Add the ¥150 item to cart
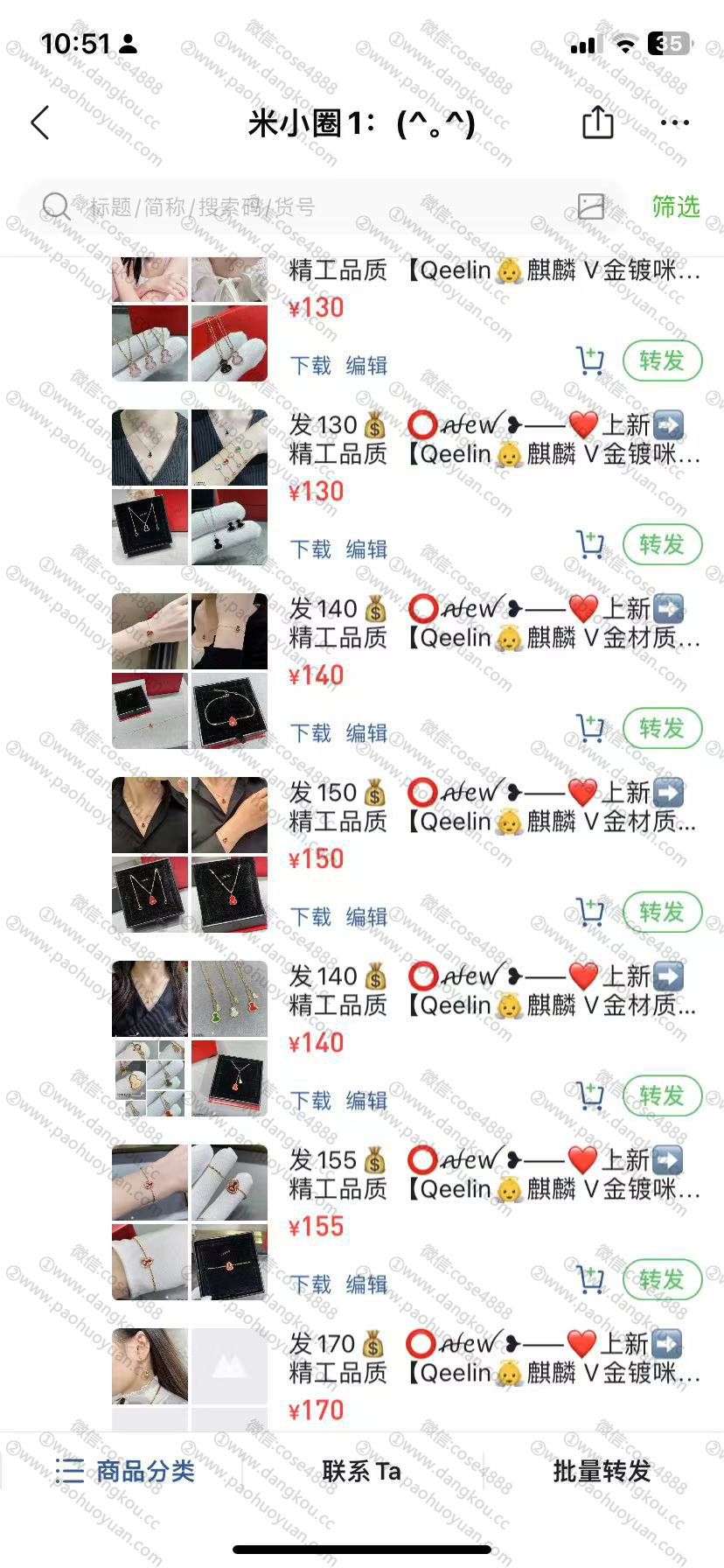This screenshot has width=724, height=1568. tap(591, 913)
